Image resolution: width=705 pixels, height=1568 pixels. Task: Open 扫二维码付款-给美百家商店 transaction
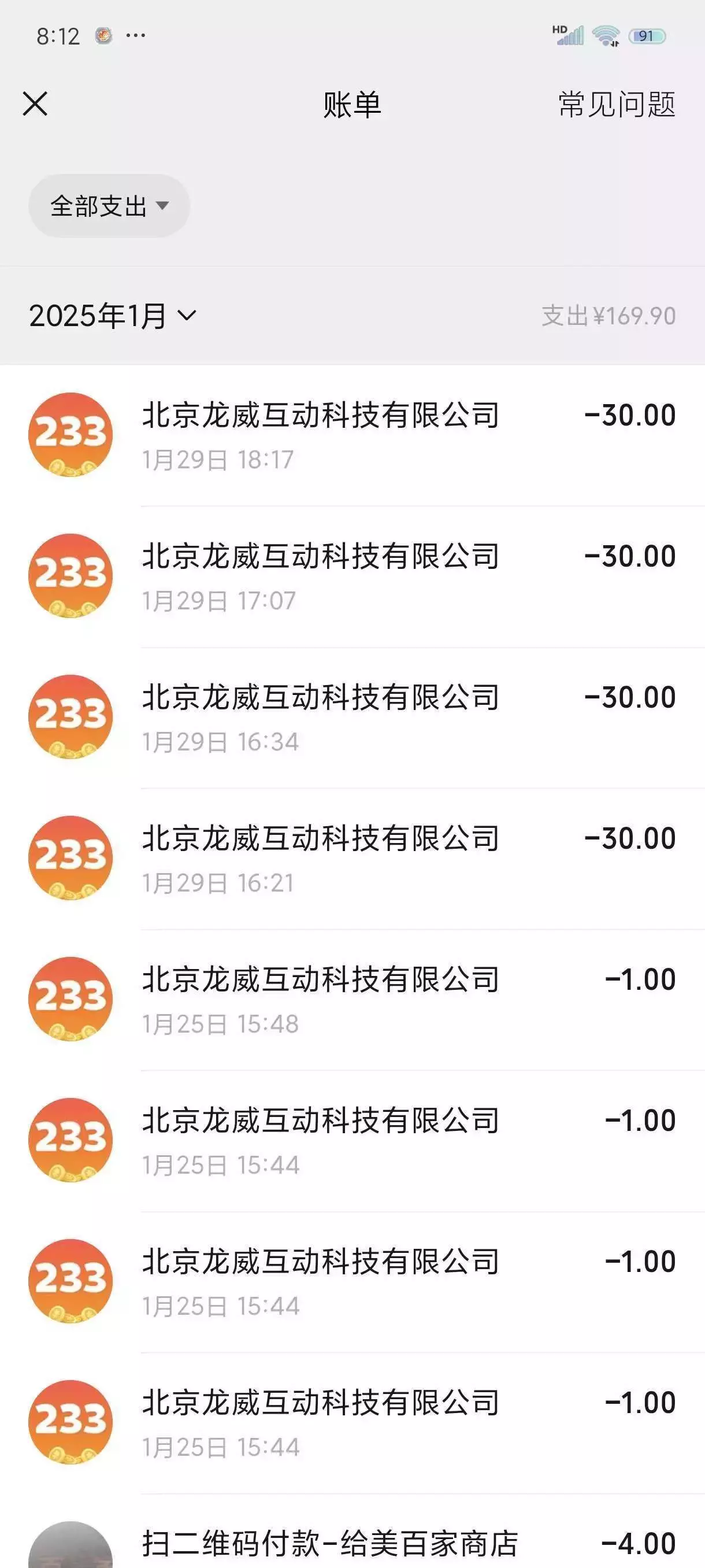(352, 1543)
